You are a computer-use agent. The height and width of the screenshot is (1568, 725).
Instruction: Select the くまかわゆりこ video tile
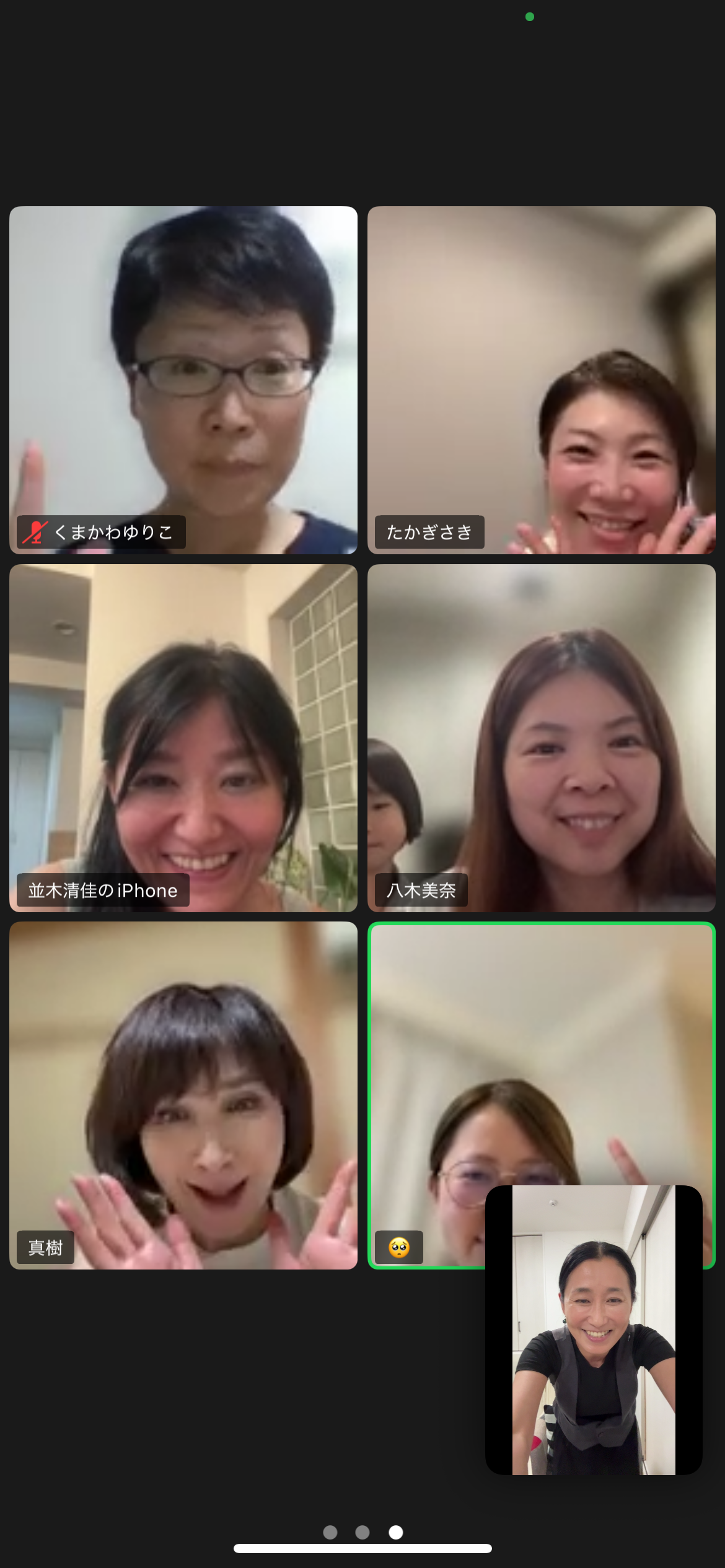183,380
